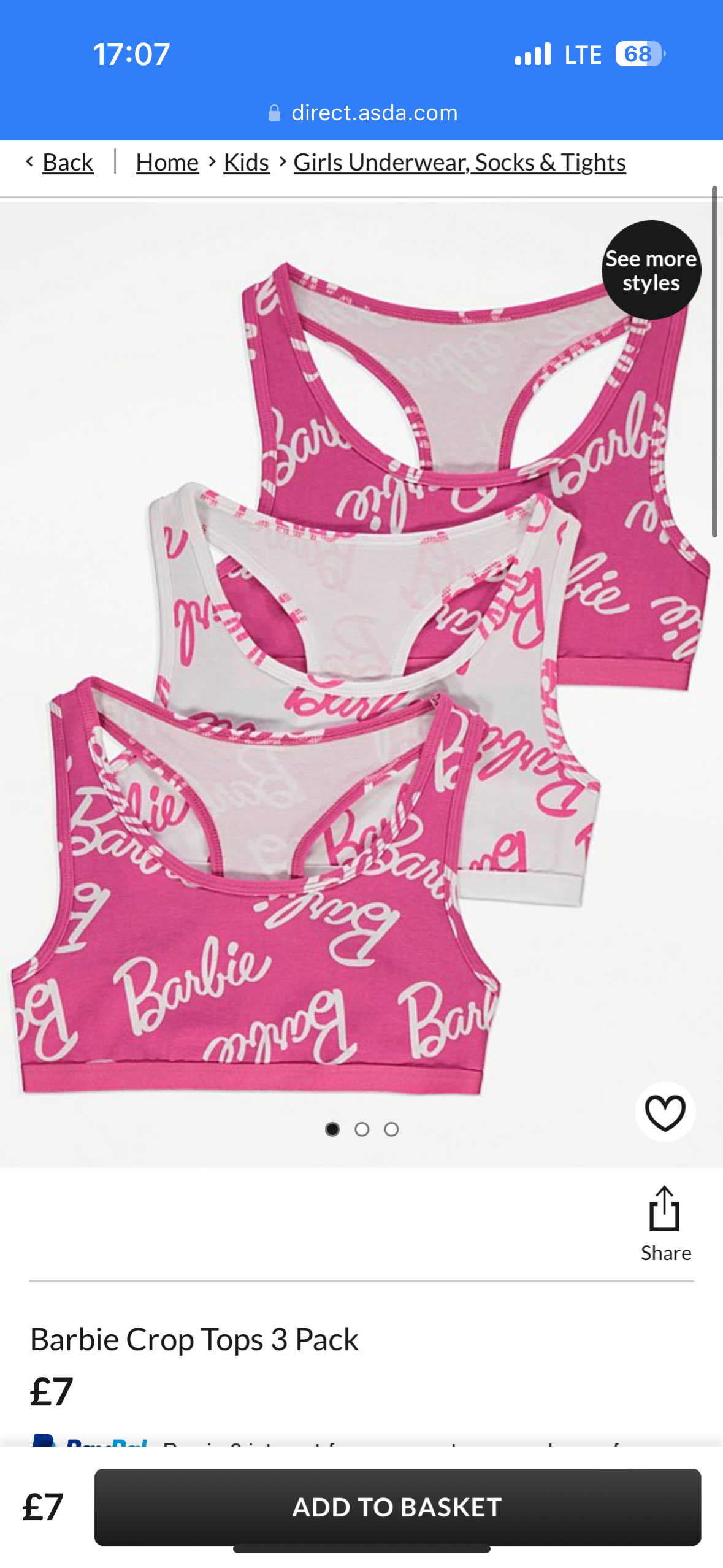Tap the See more styles badge

coord(651,271)
